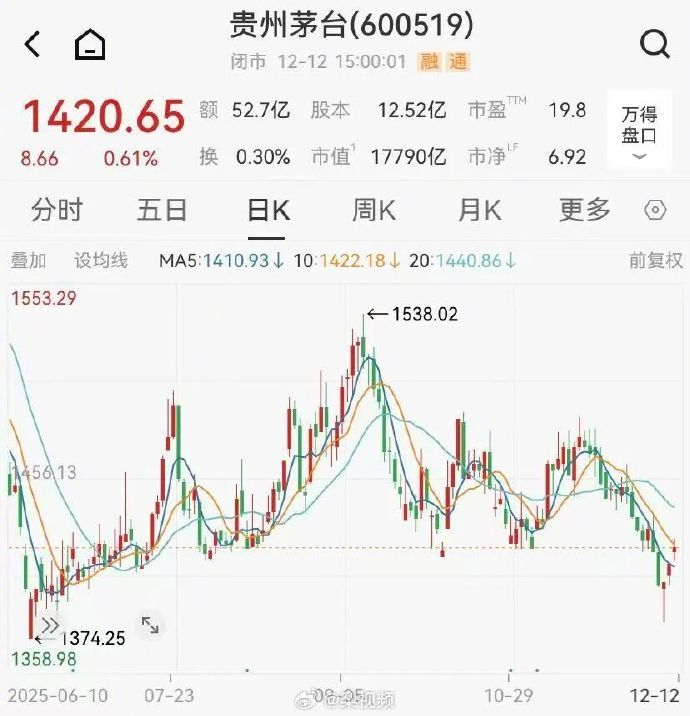
Task: Open the home icon
Action: pyautogui.click(x=90, y=44)
